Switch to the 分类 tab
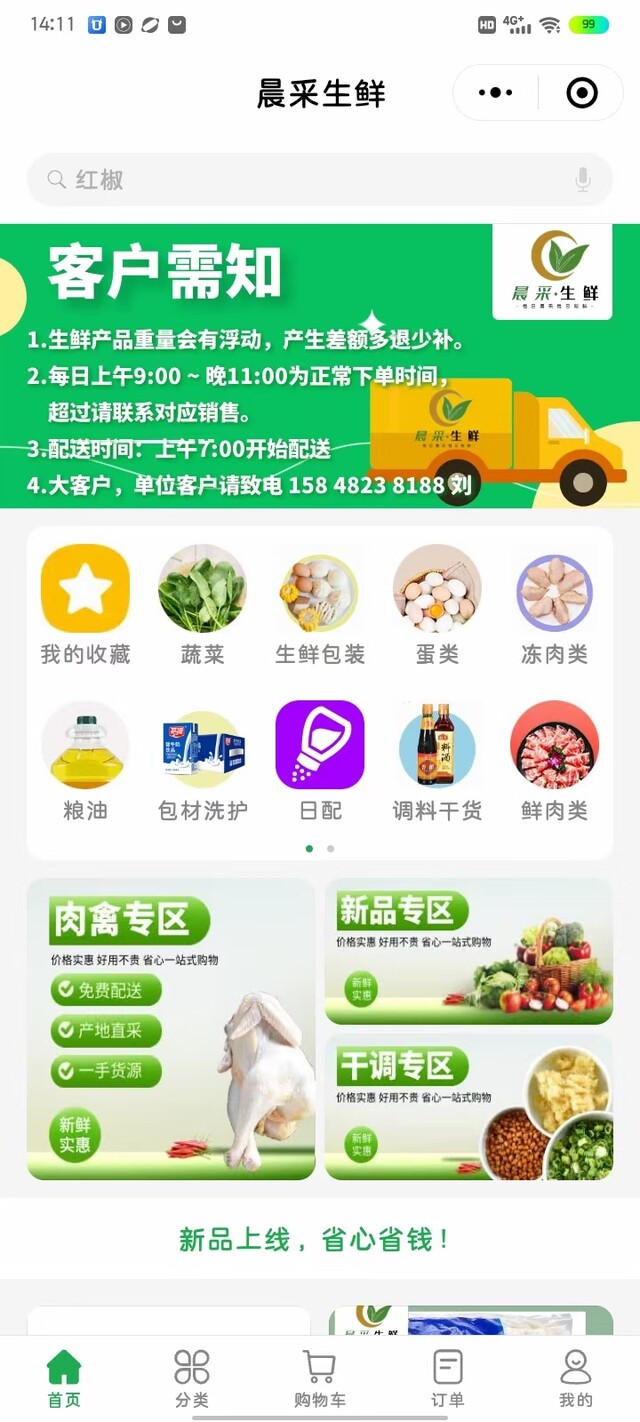 192,1378
